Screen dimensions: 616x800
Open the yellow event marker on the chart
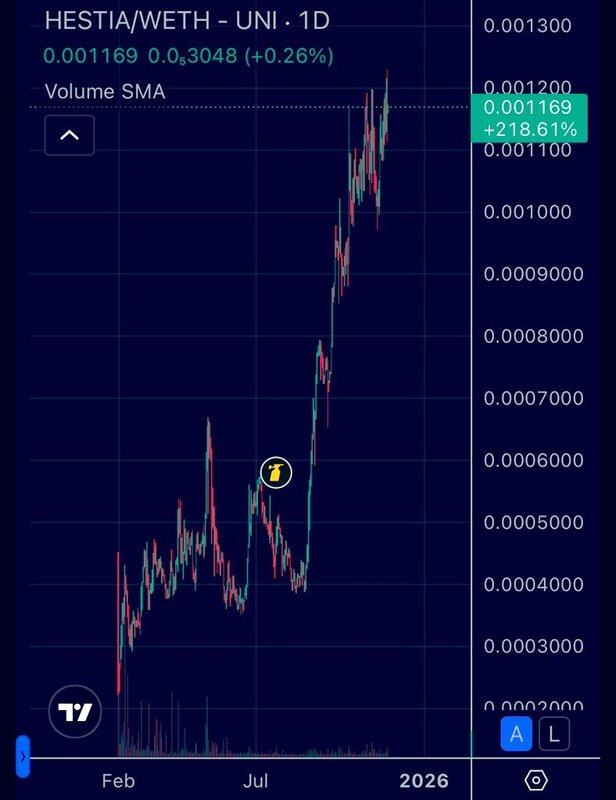(276, 472)
